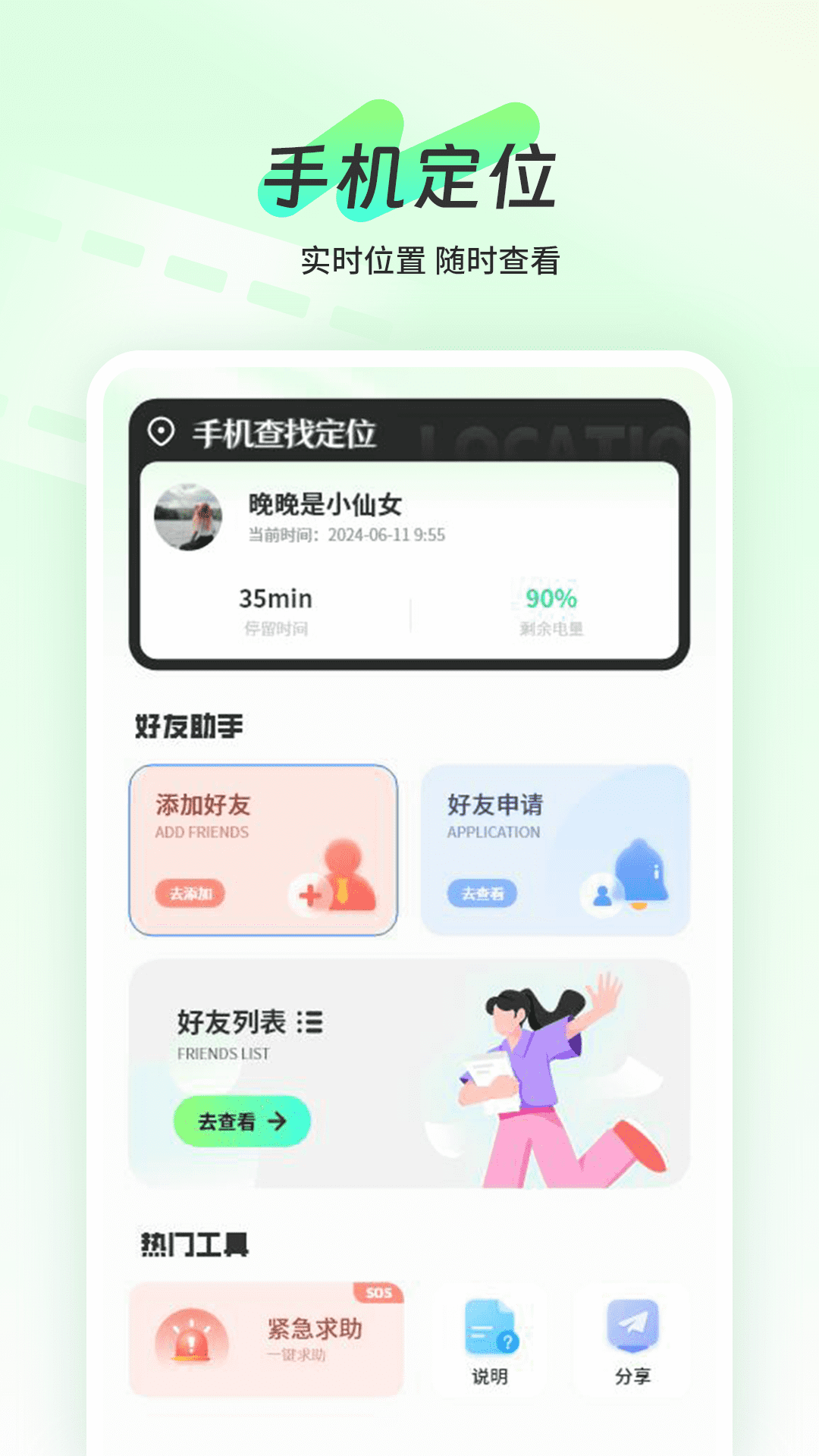
Task: Click the location pin icon in header
Action: click(x=161, y=432)
